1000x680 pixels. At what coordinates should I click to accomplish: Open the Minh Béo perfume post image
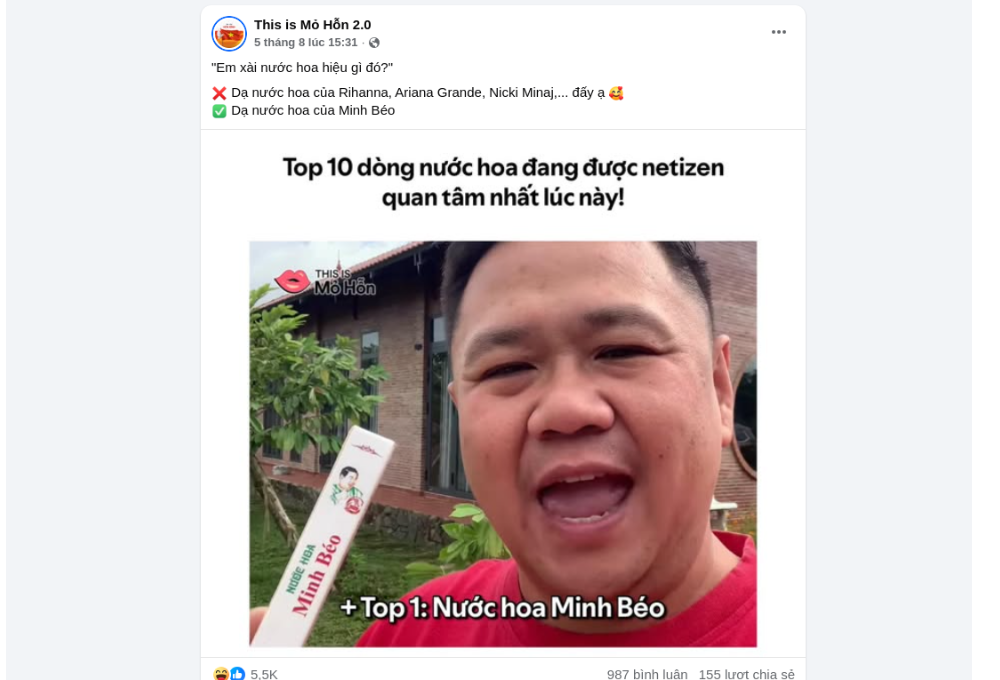tap(502, 420)
